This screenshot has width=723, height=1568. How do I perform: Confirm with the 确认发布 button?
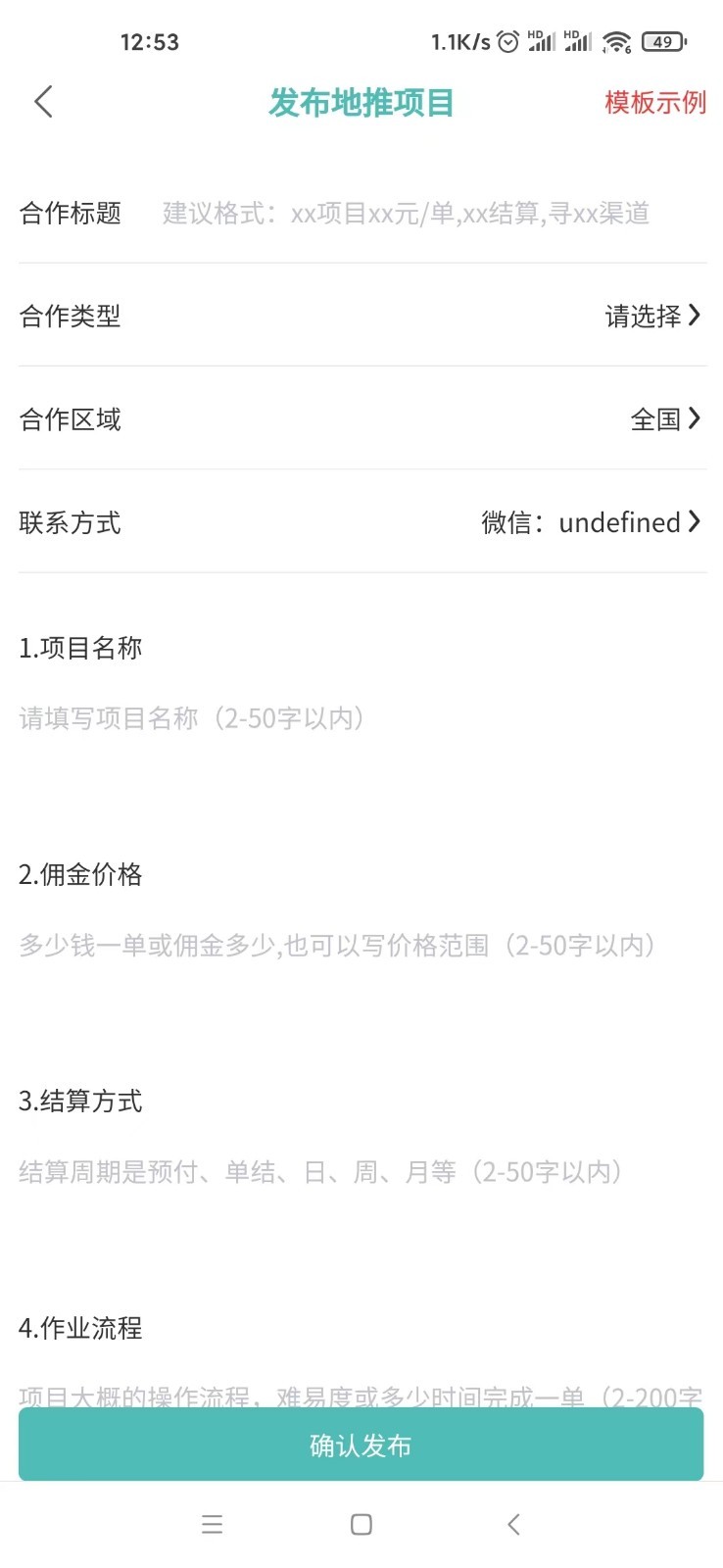click(361, 1445)
